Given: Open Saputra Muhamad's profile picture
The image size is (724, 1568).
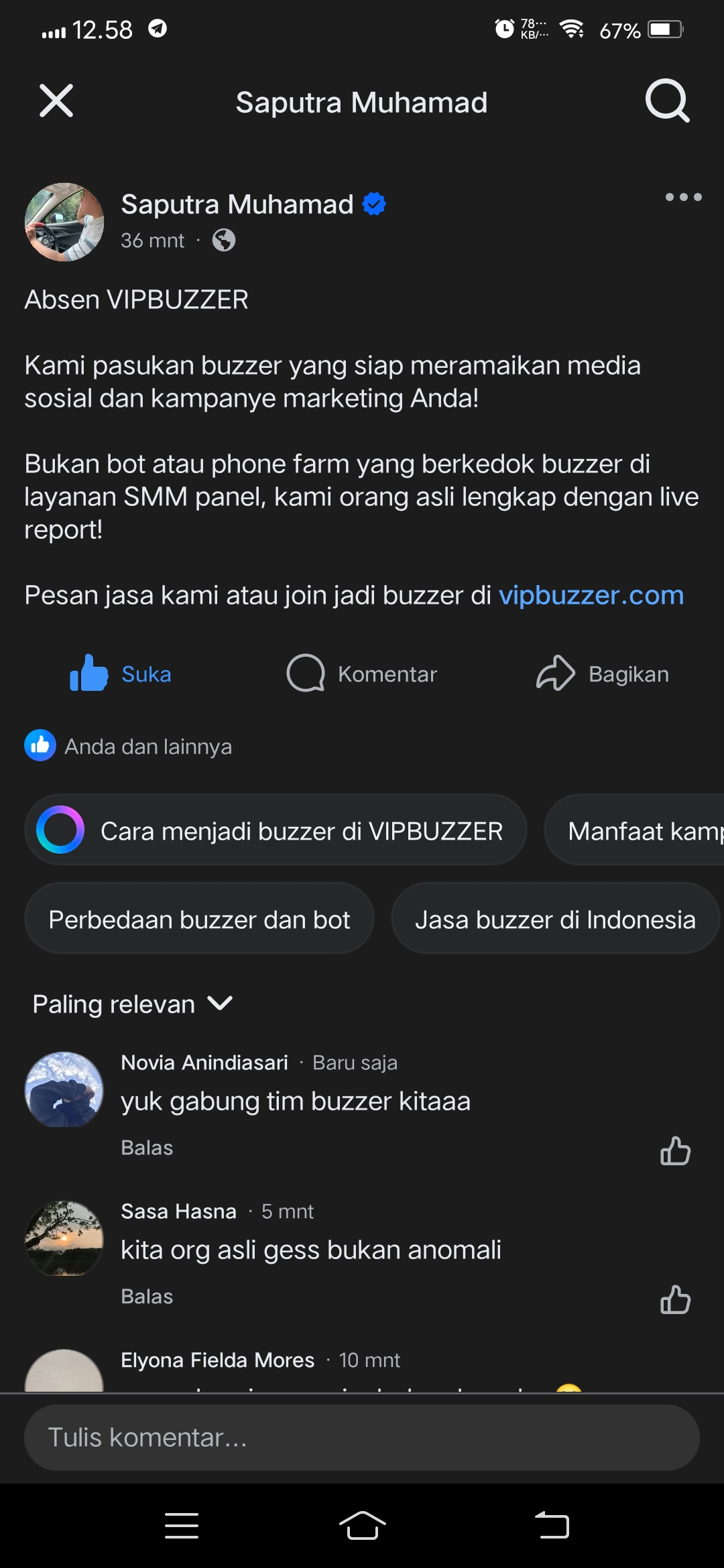Looking at the screenshot, I should pyautogui.click(x=64, y=222).
